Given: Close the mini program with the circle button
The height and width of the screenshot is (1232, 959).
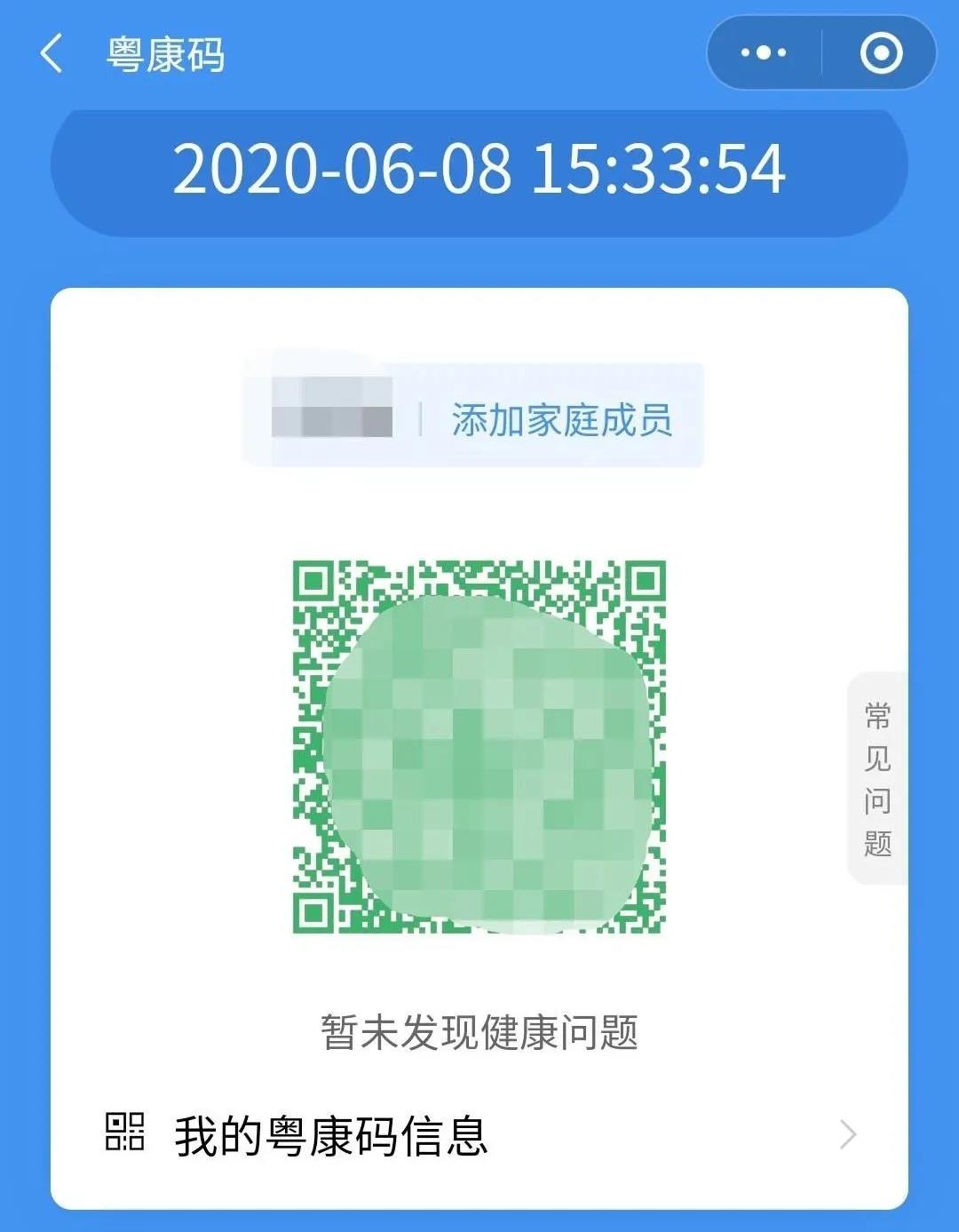Looking at the screenshot, I should point(881,53).
